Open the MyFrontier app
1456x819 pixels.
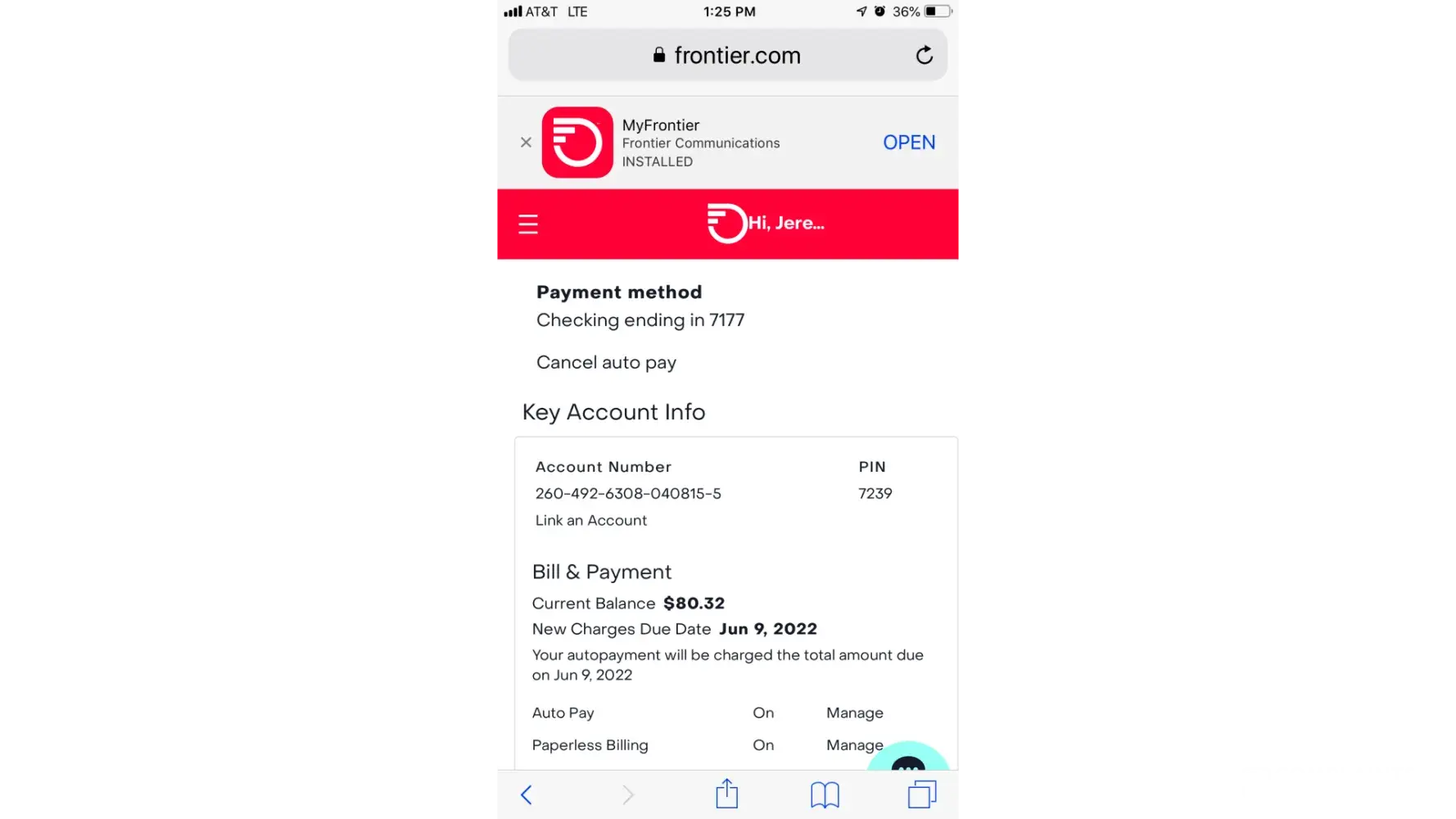point(908,143)
